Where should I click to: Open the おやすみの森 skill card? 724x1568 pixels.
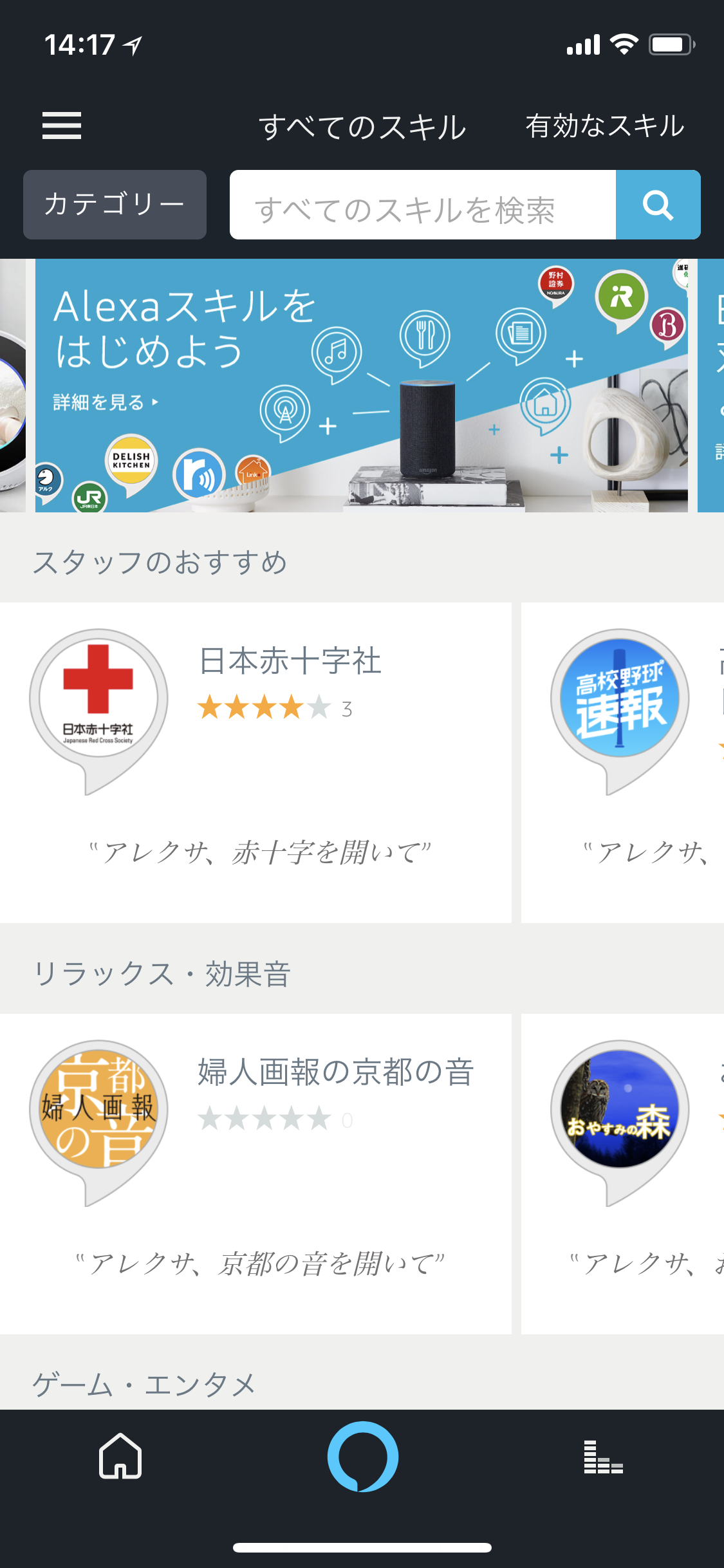tap(622, 1173)
